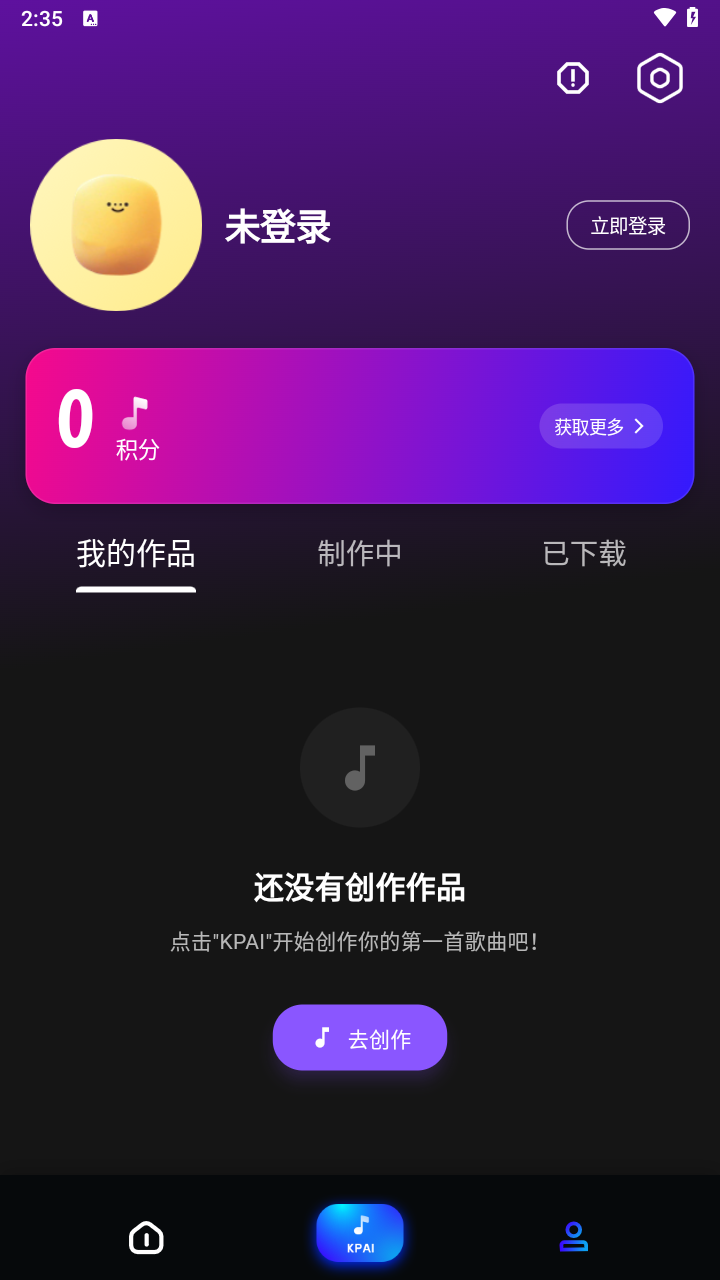
Task: Open the report alert icon
Action: pyautogui.click(x=573, y=78)
